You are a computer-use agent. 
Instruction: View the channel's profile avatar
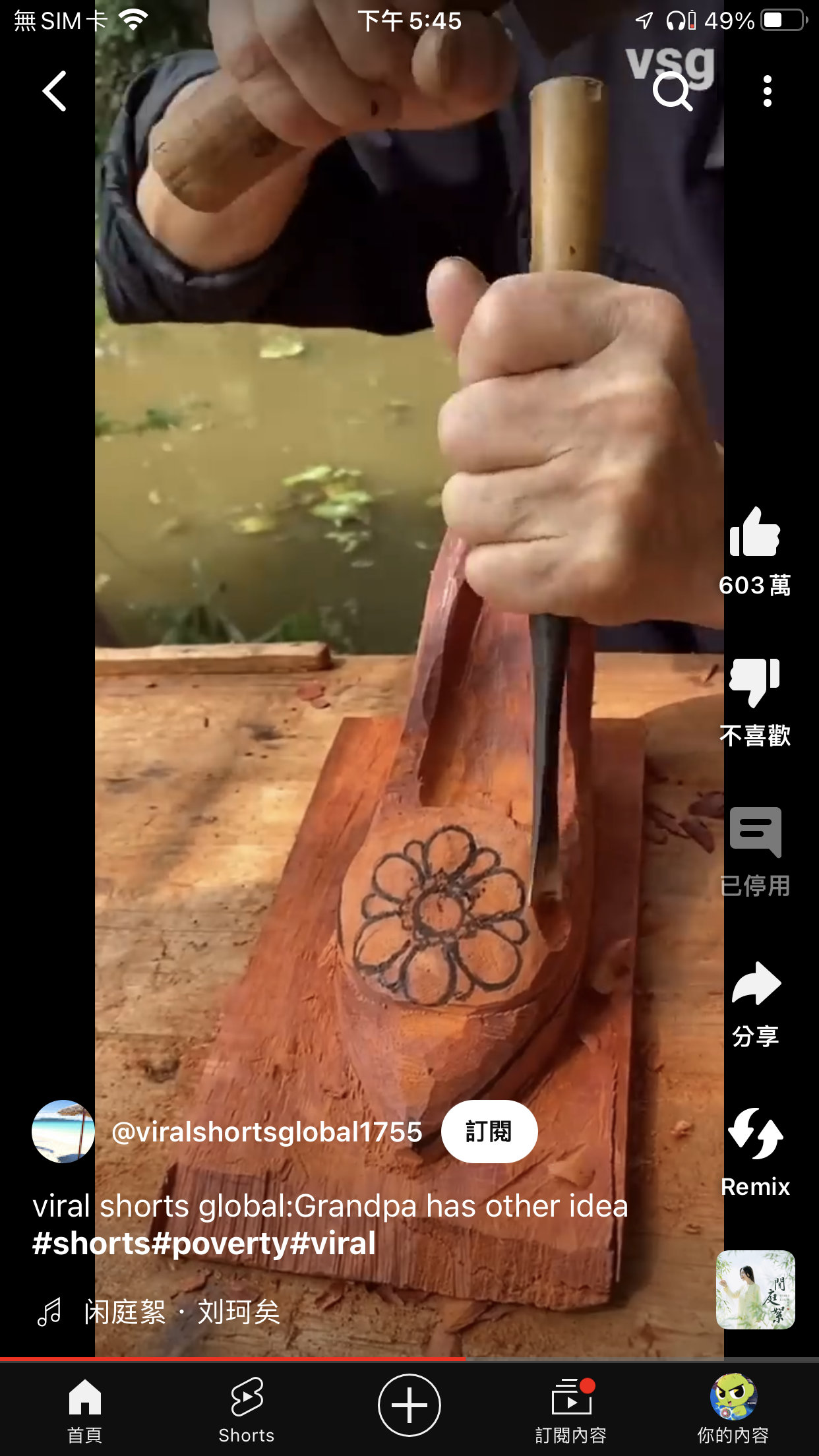63,1132
